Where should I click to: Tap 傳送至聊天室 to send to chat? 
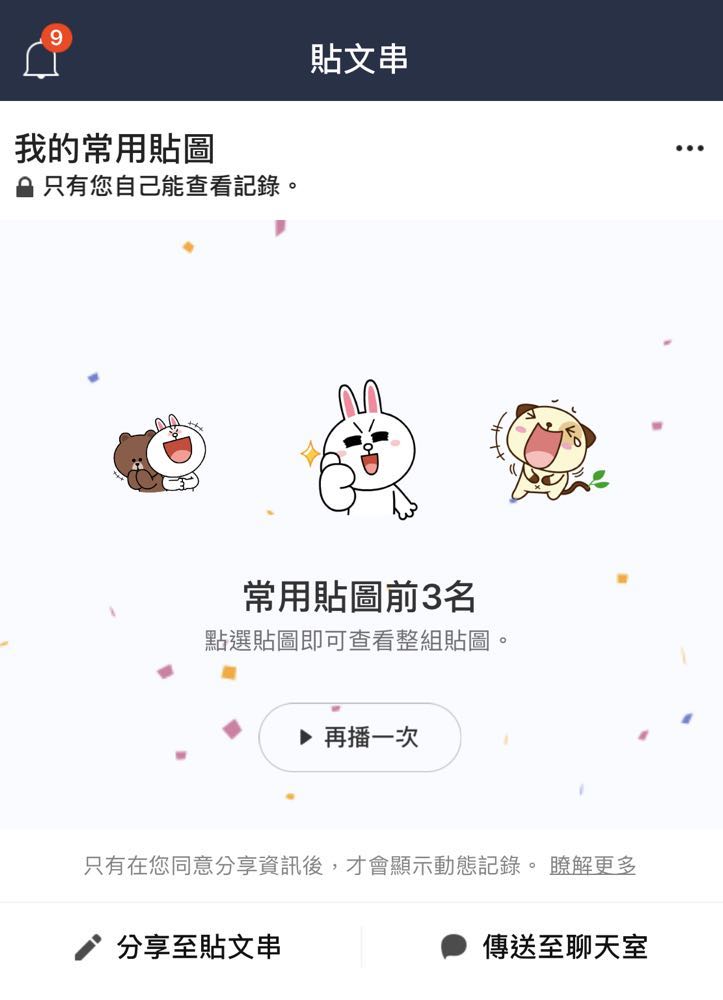pos(544,947)
